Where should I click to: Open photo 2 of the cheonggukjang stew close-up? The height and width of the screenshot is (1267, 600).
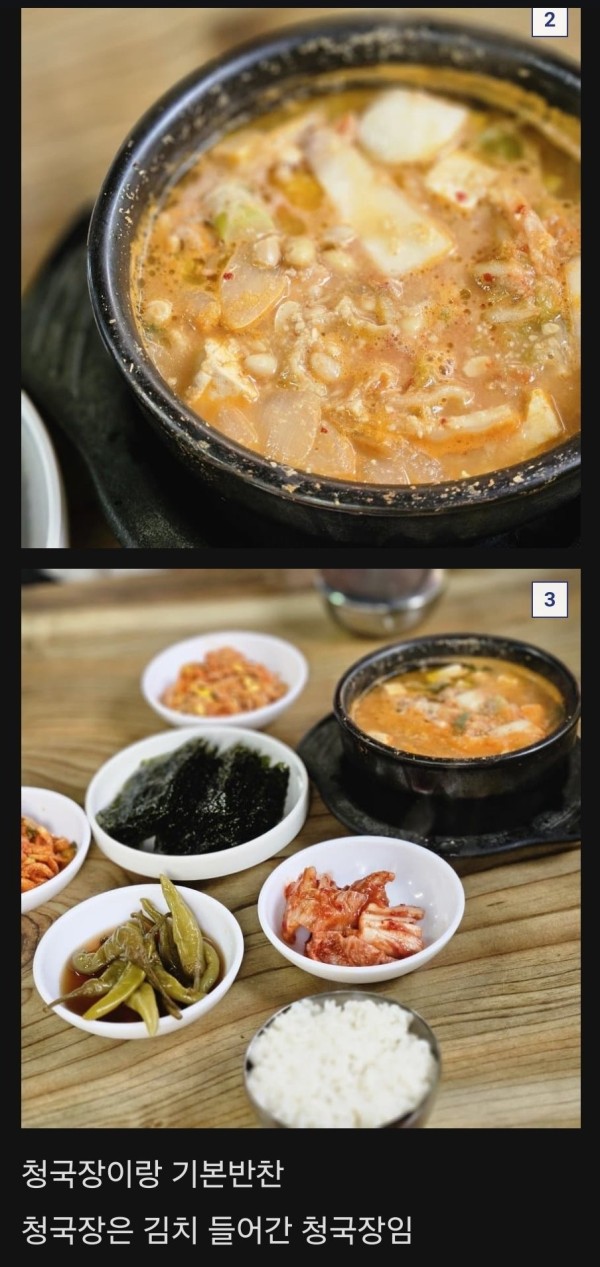[x=300, y=277]
